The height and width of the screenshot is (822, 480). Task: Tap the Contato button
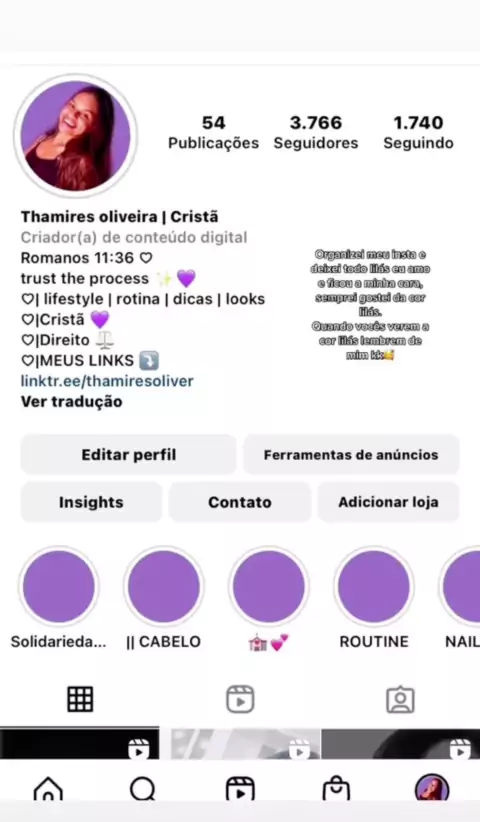(240, 502)
